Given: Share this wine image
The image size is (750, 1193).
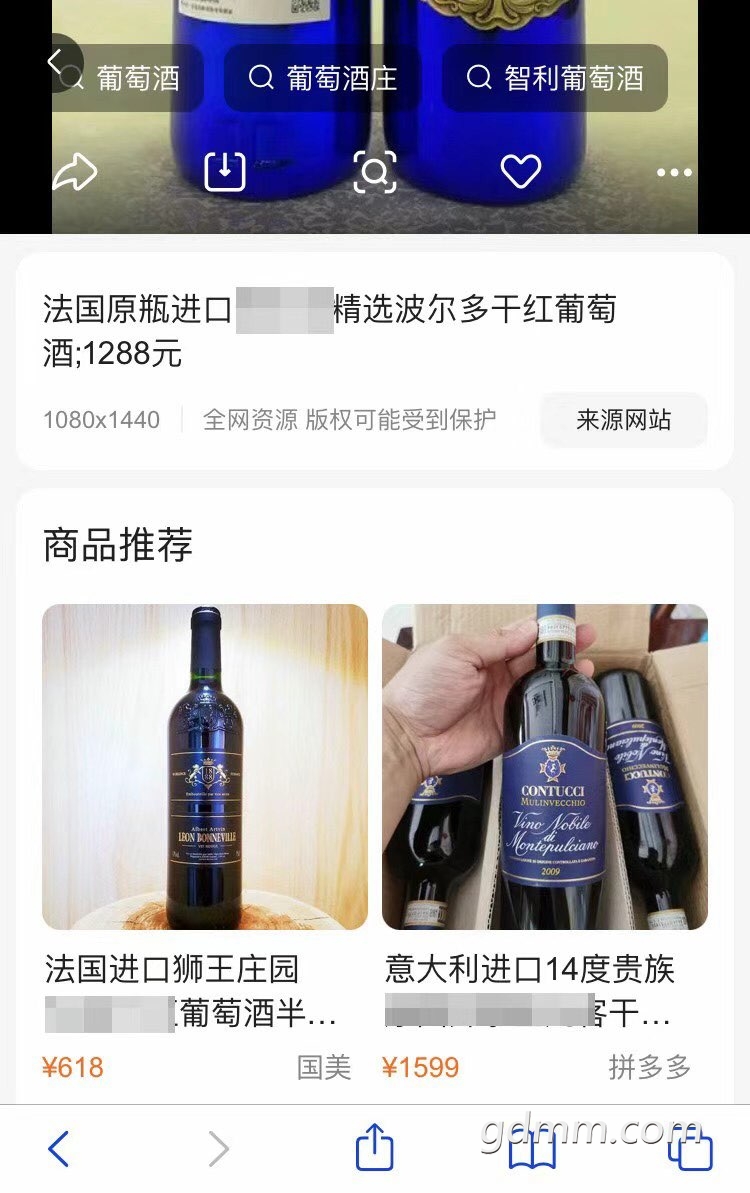Looking at the screenshot, I should (75, 173).
